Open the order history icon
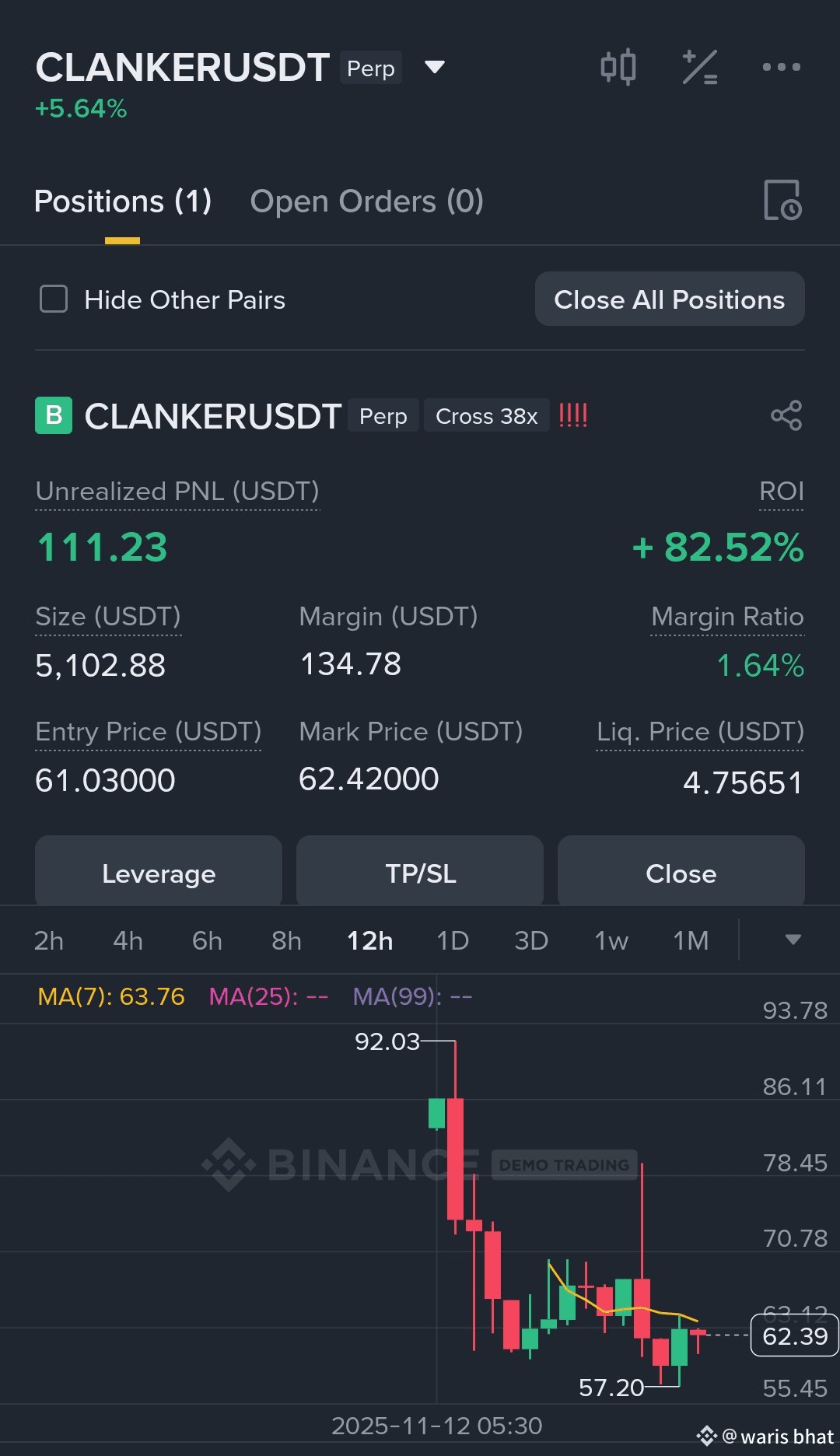The image size is (840, 1456). pos(782,200)
